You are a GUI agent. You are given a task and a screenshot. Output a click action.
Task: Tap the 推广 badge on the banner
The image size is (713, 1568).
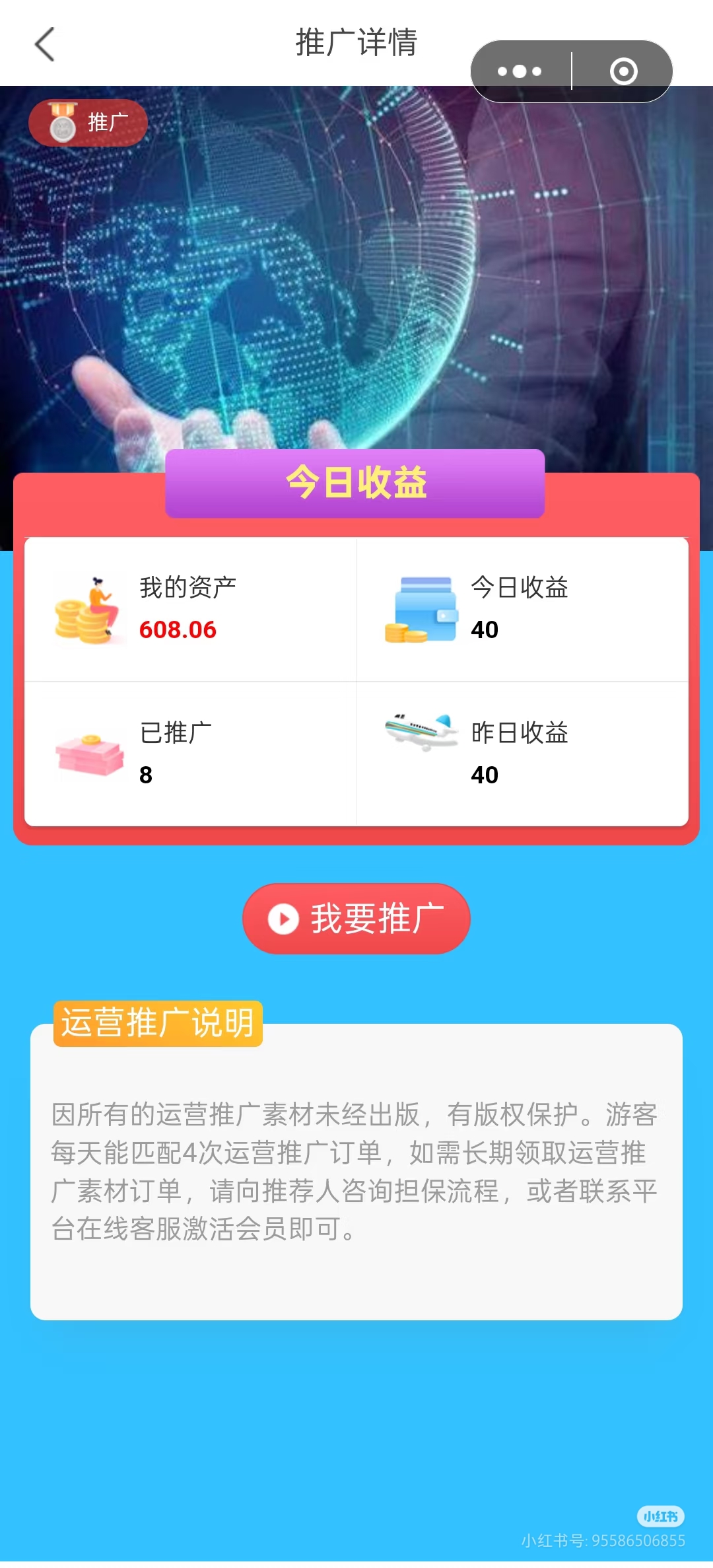(88, 123)
